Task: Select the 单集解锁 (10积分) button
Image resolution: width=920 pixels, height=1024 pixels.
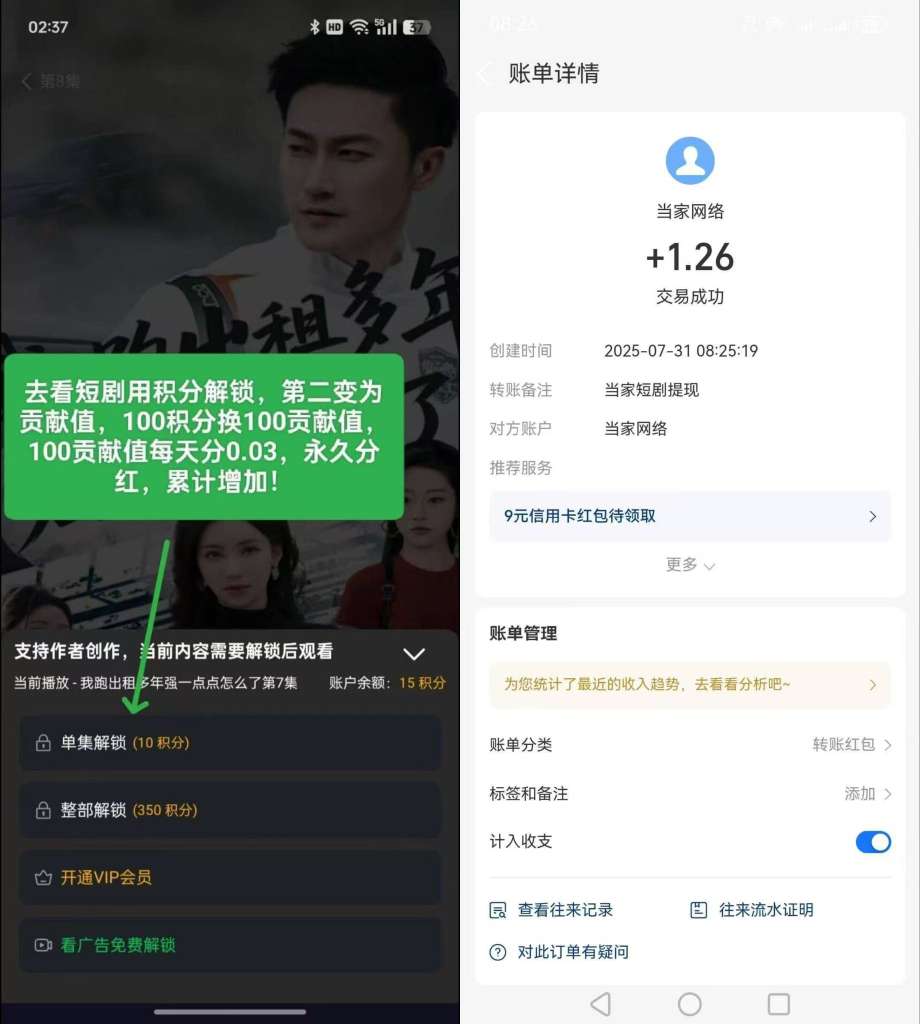Action: coord(230,744)
